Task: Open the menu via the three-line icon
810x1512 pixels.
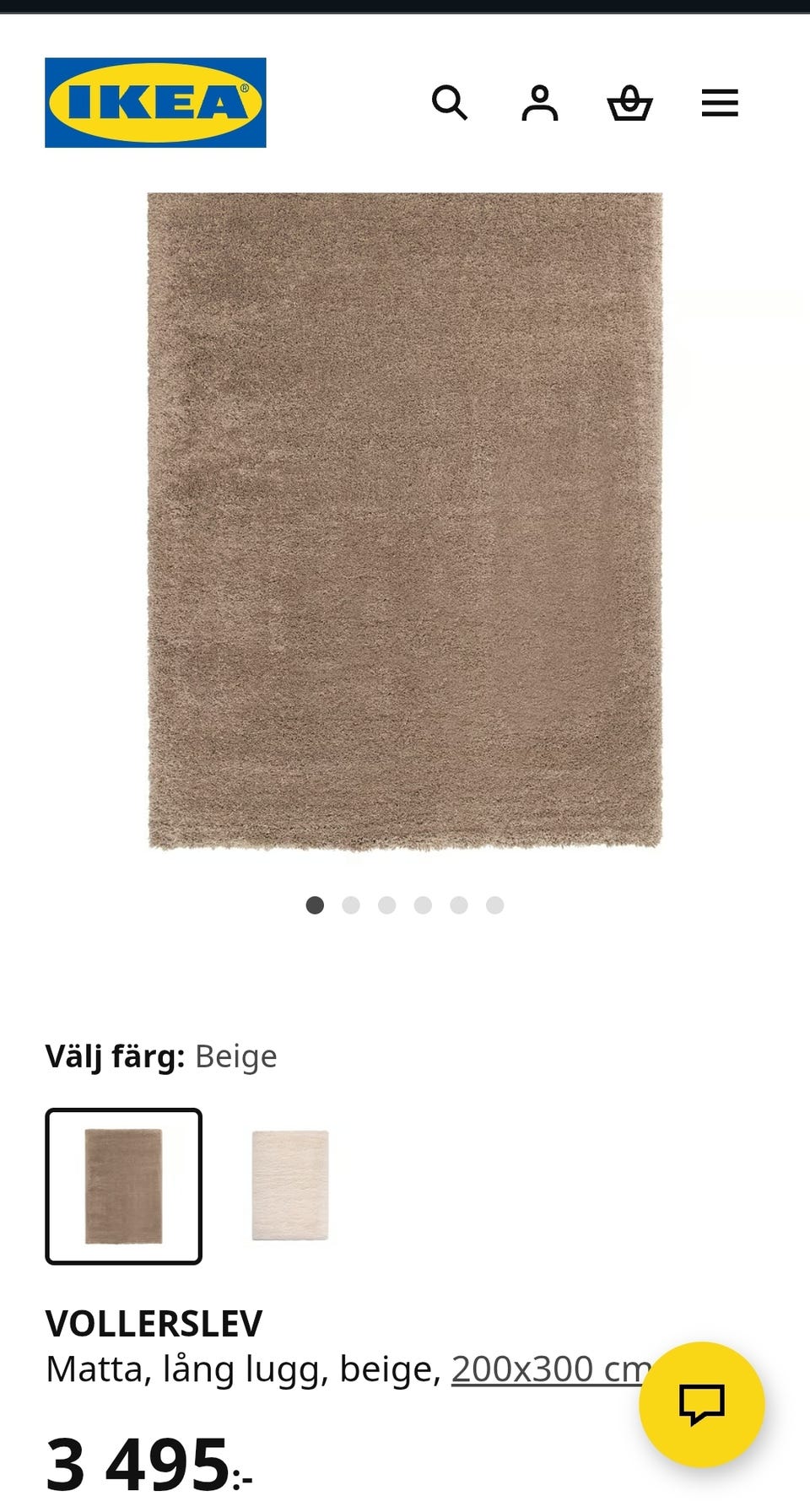Action: [x=719, y=103]
